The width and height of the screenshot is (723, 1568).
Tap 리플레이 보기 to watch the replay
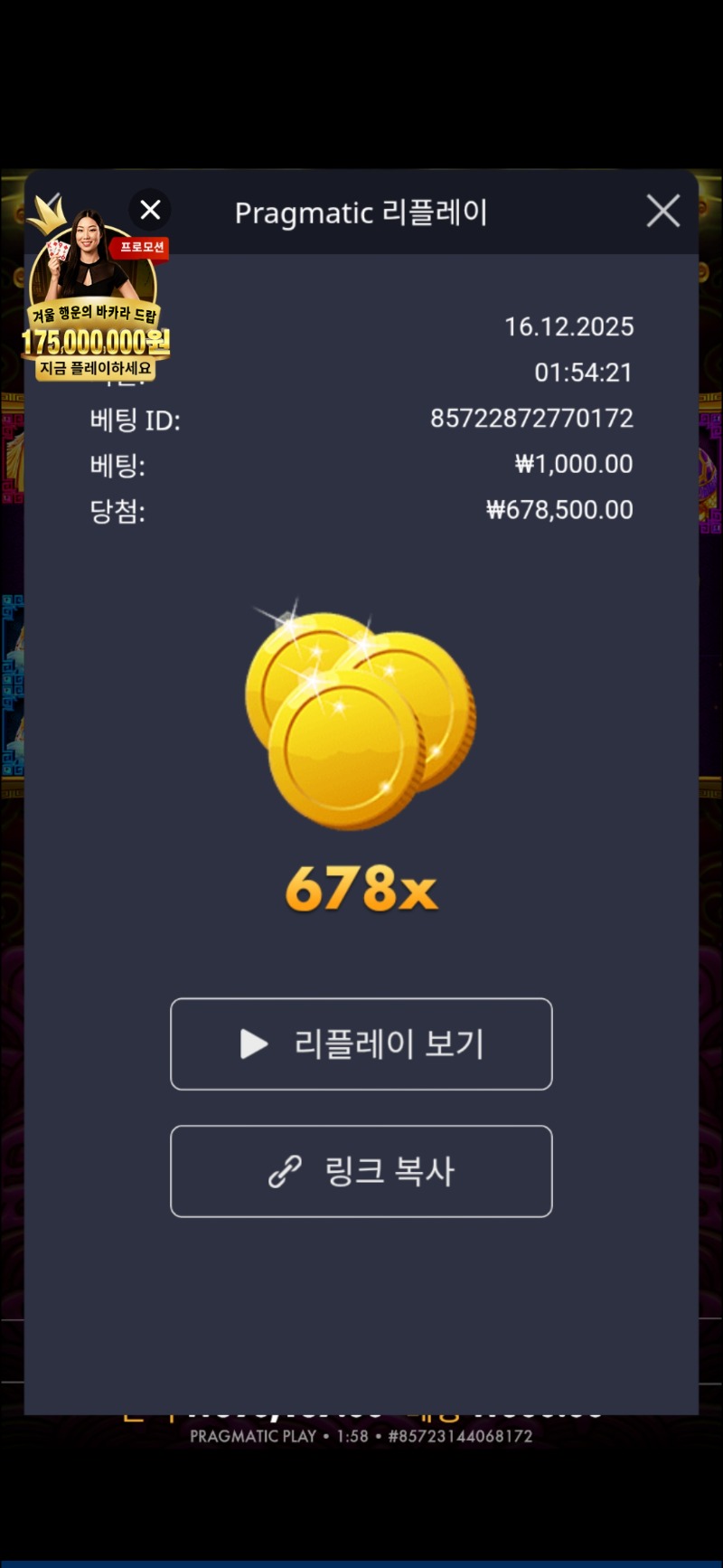361,1044
